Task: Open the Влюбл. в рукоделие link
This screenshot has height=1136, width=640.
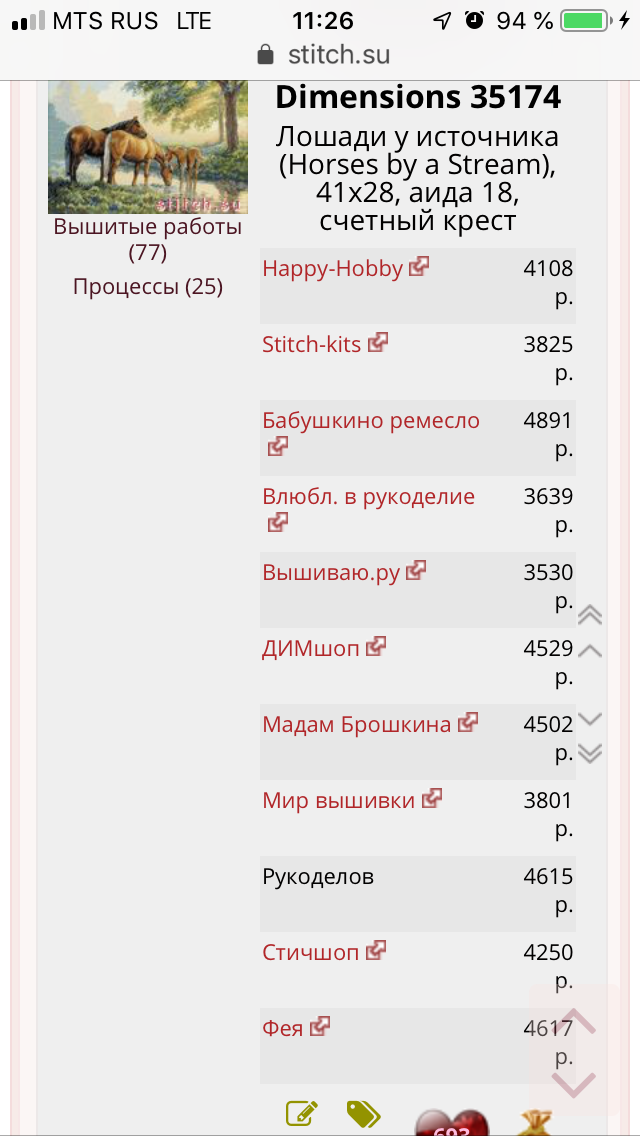Action: pyautogui.click(x=368, y=496)
